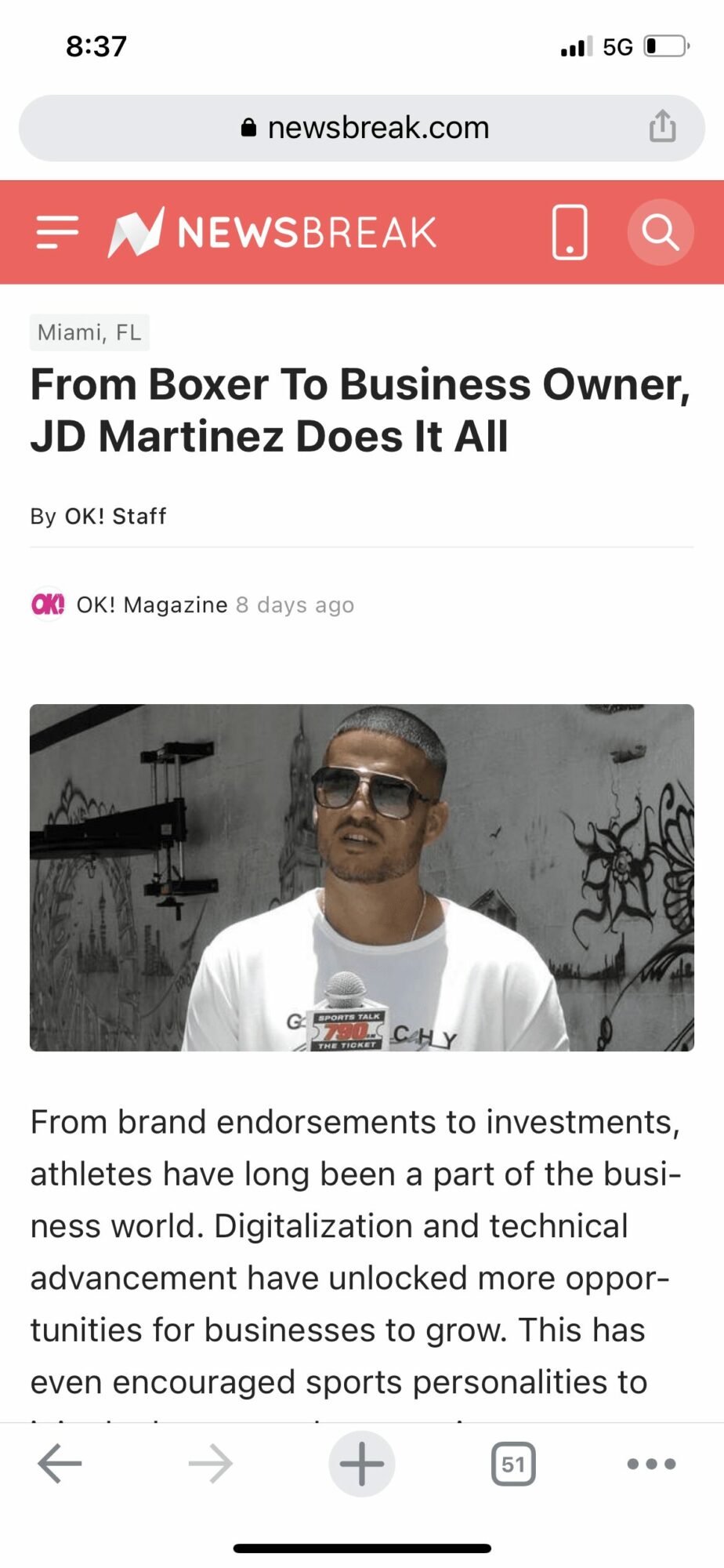Open the NewsBreak logo home link

tap(273, 232)
